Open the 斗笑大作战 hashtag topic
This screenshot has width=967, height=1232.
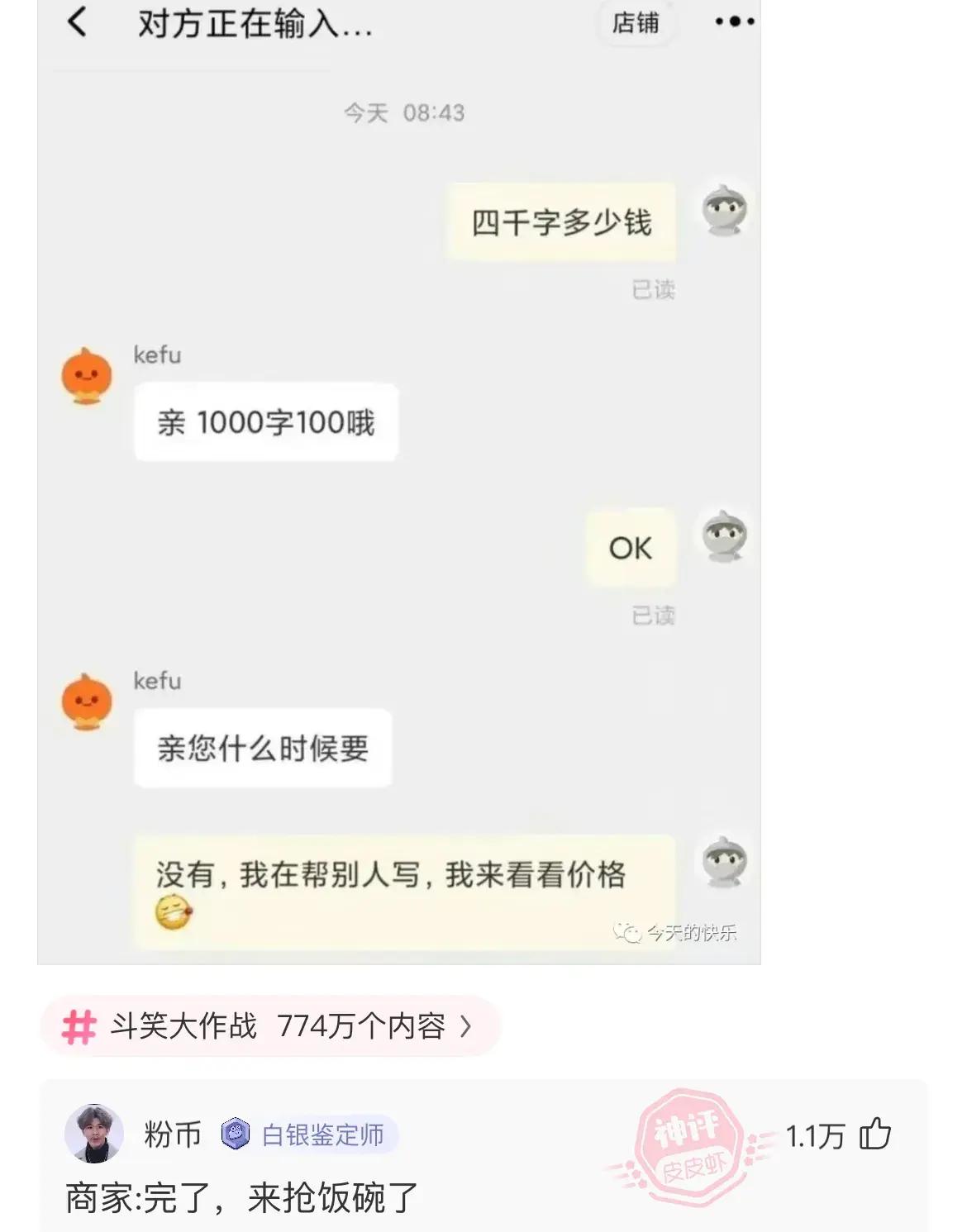click(269, 1026)
